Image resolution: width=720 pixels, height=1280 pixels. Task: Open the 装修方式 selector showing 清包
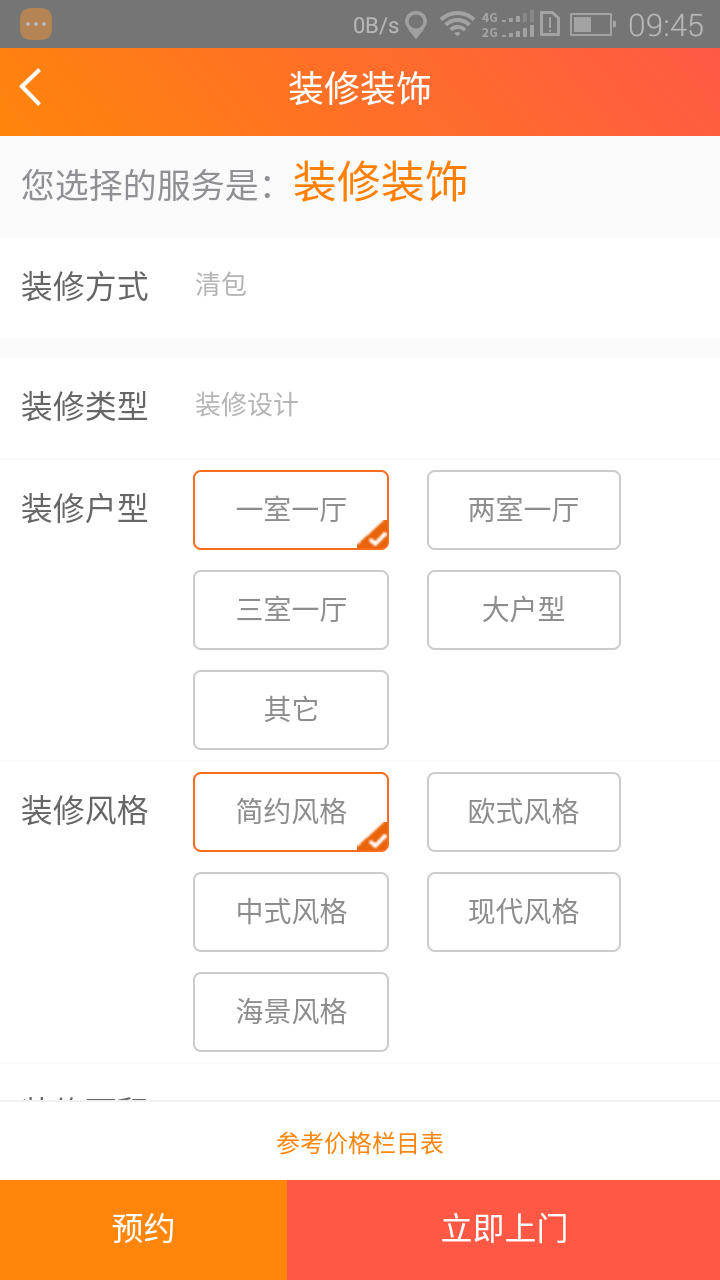click(221, 285)
